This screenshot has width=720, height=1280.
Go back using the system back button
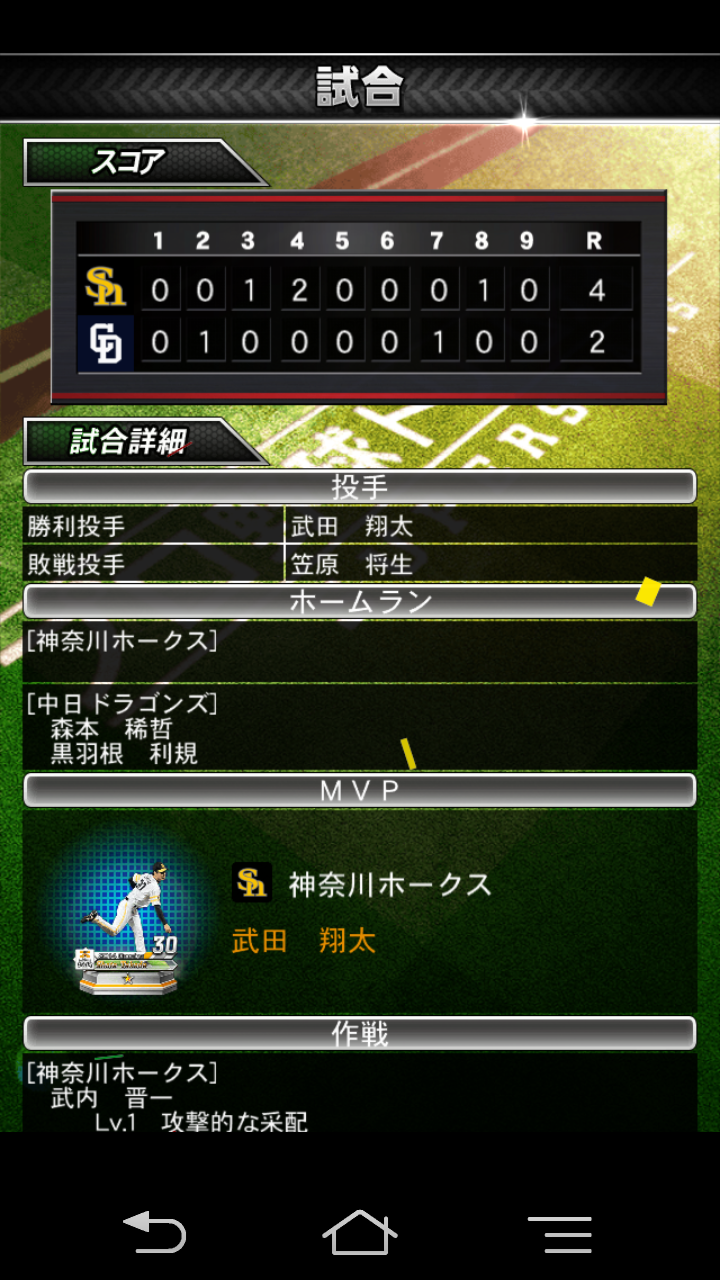155,1232
